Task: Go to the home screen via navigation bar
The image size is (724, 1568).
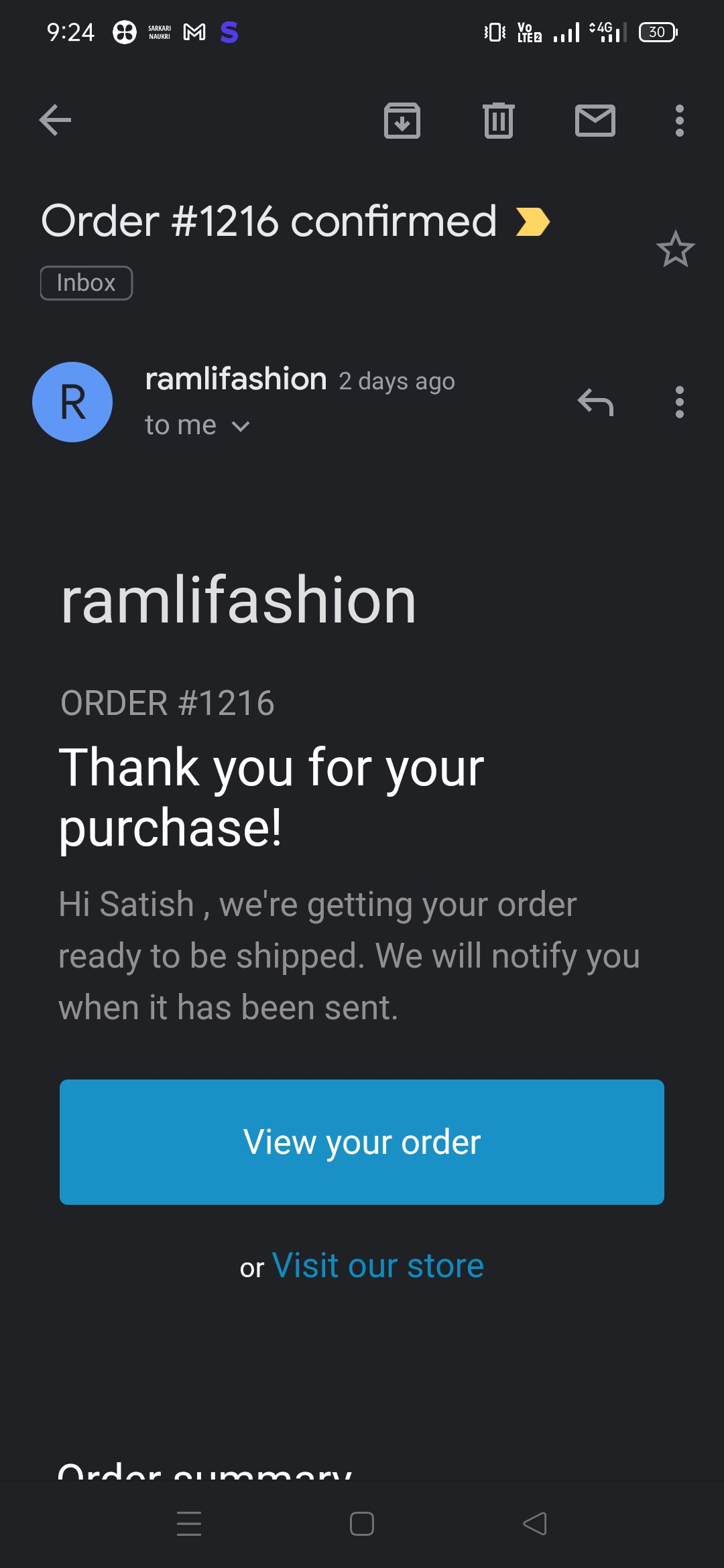Action: (362, 1524)
